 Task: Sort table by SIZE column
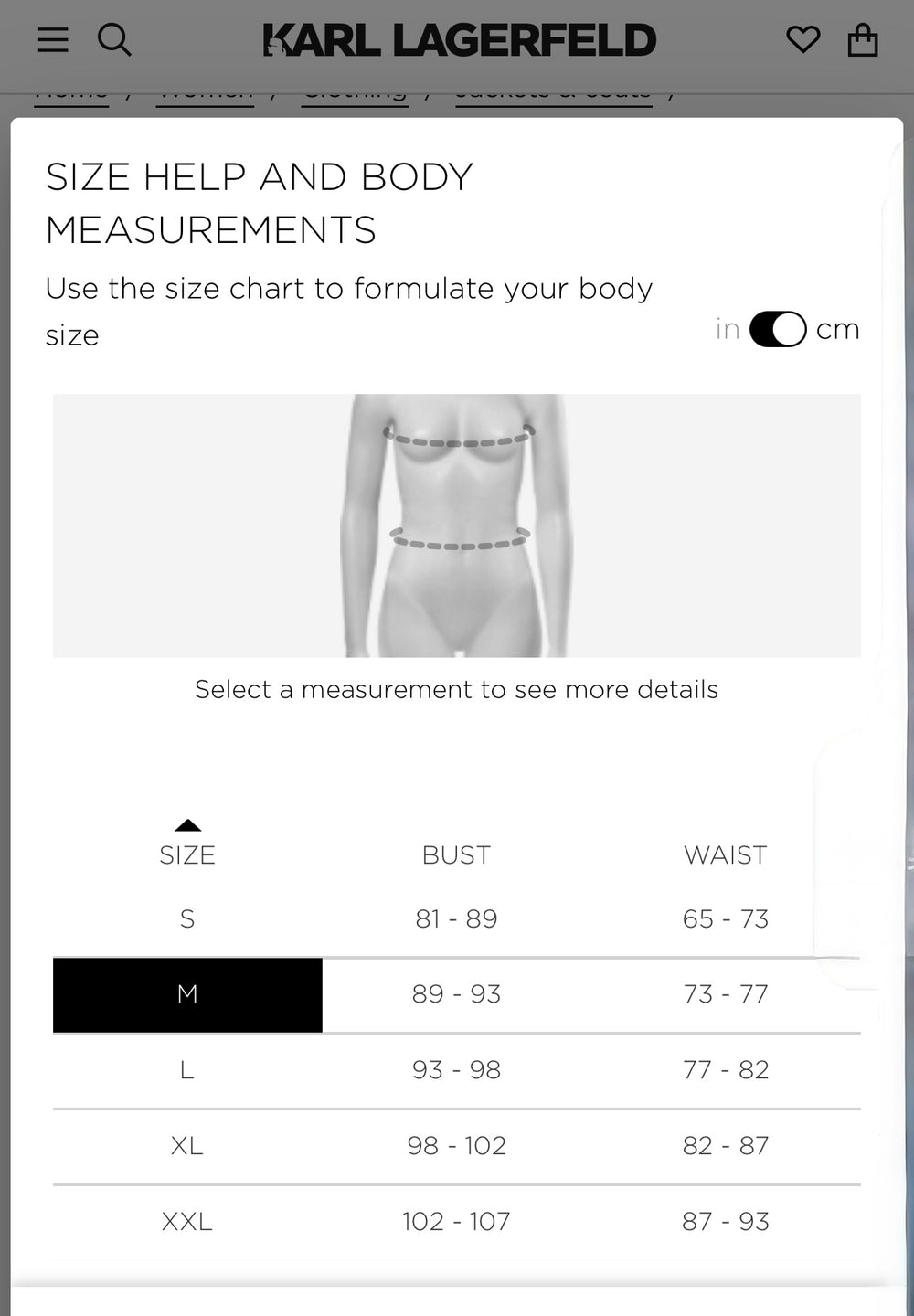tap(187, 854)
